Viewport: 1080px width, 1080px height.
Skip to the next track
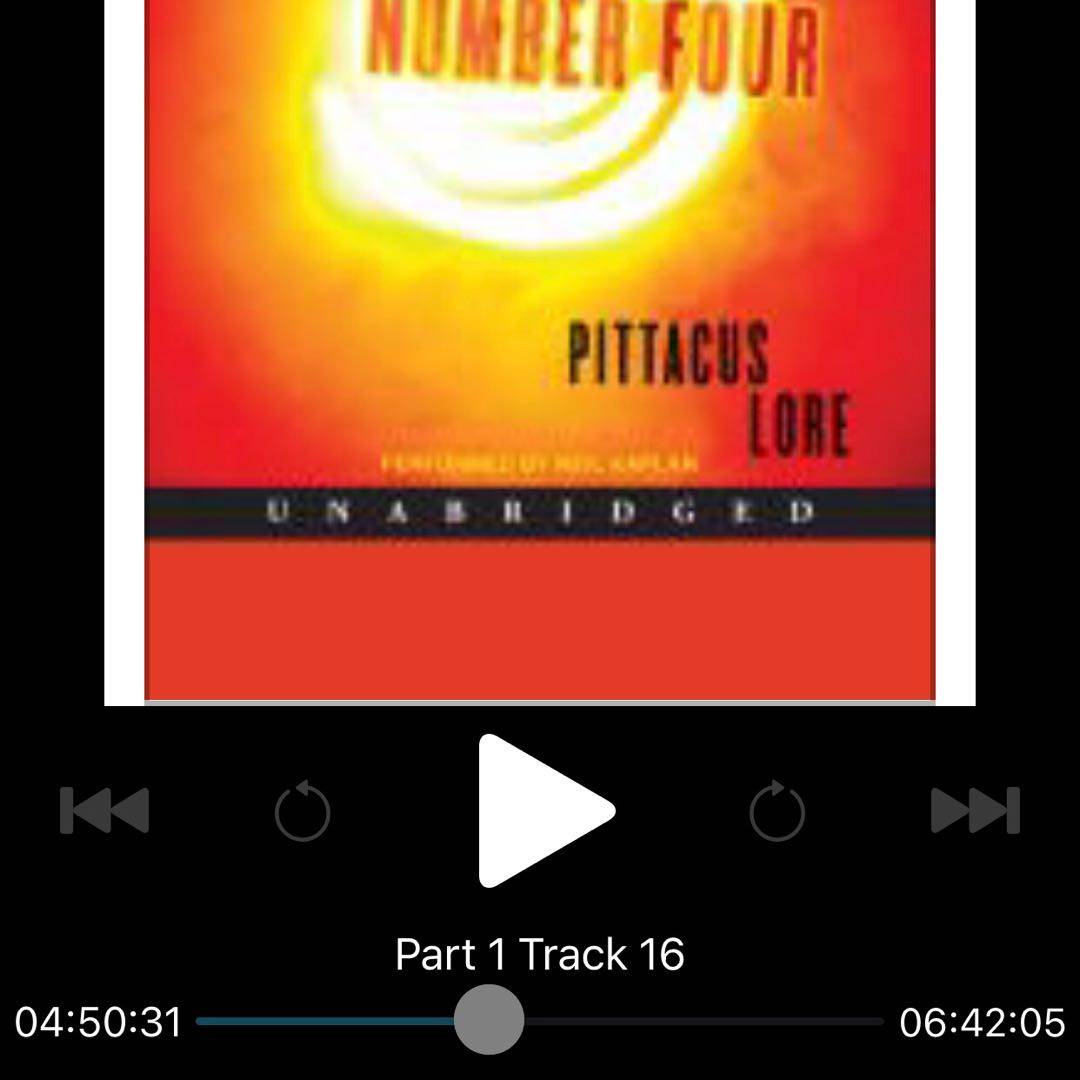[975, 810]
